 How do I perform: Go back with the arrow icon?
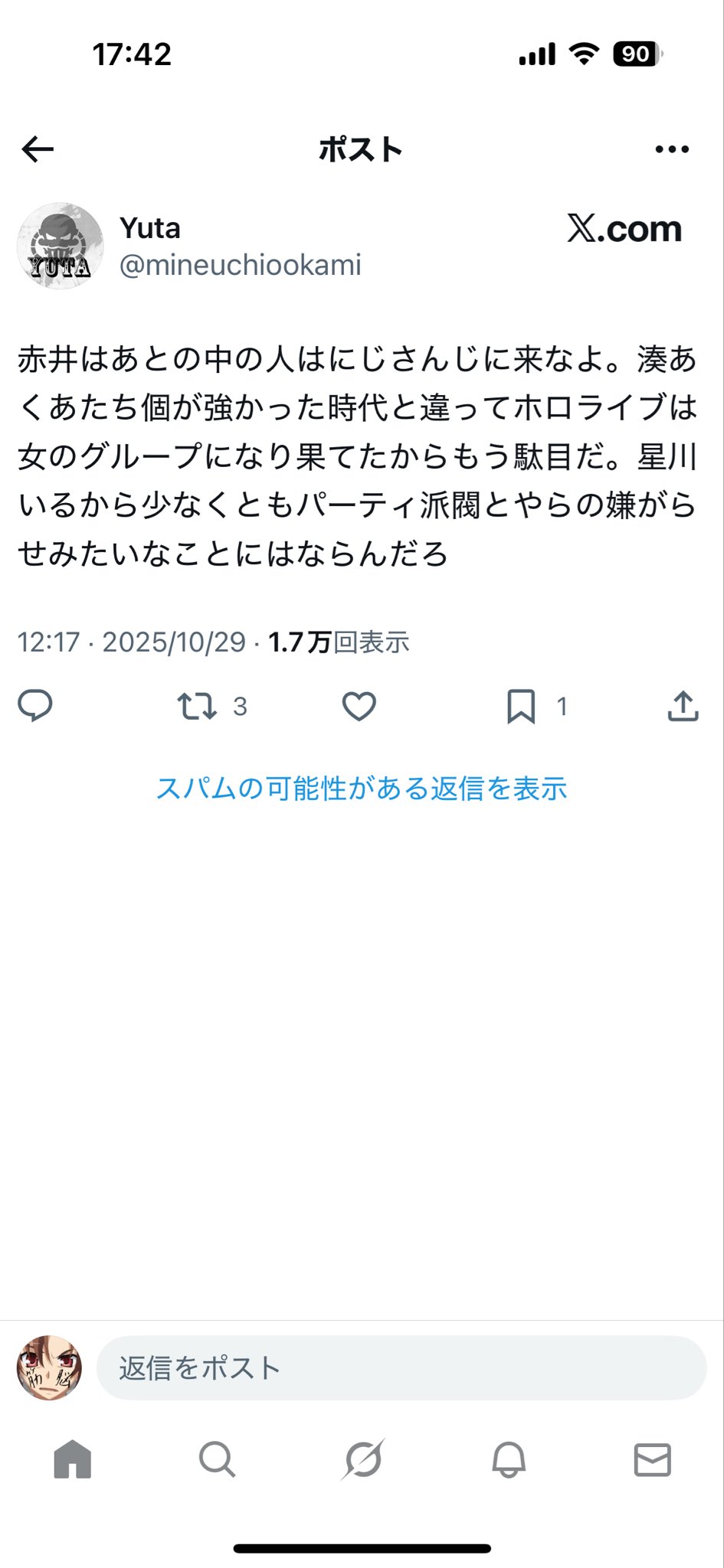tap(38, 149)
